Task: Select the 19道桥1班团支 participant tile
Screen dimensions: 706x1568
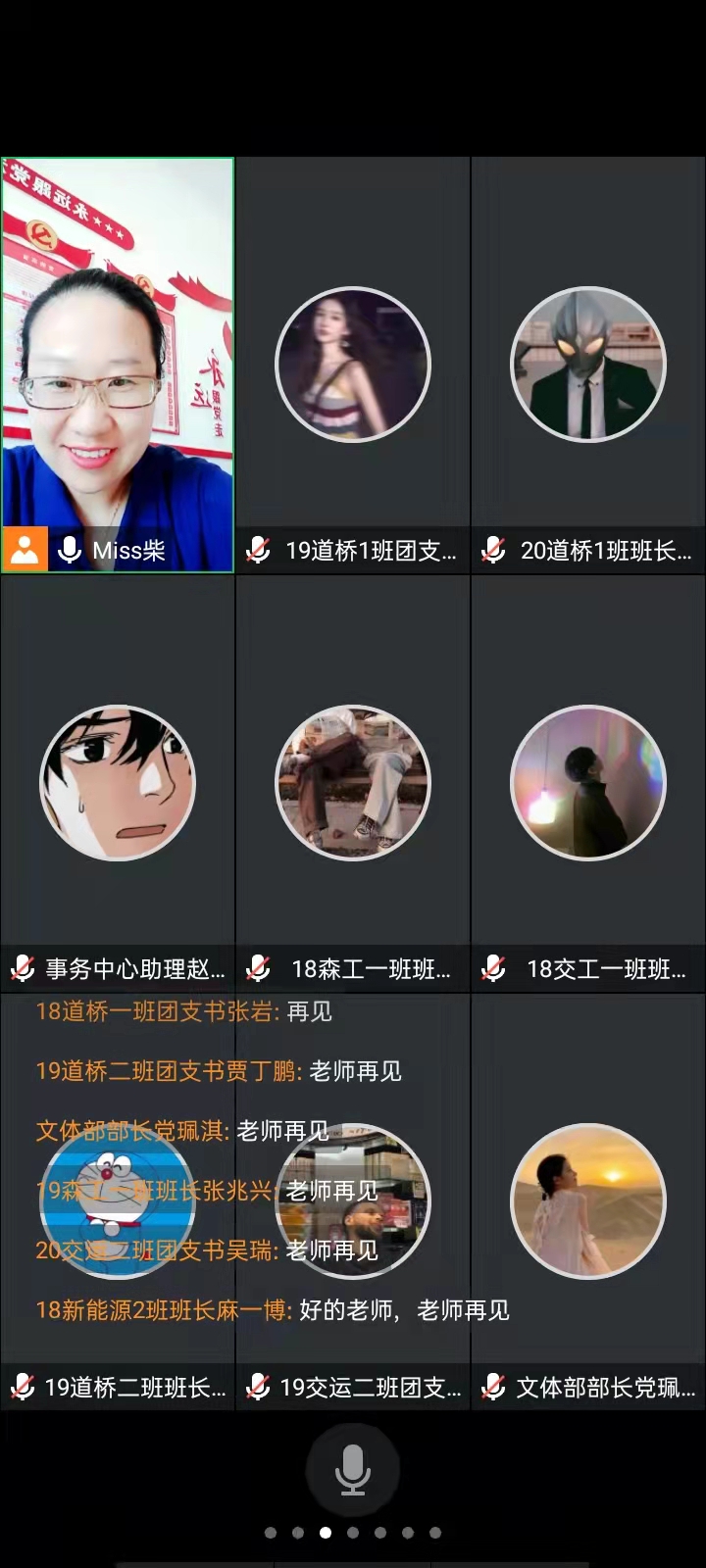Action: [353, 365]
